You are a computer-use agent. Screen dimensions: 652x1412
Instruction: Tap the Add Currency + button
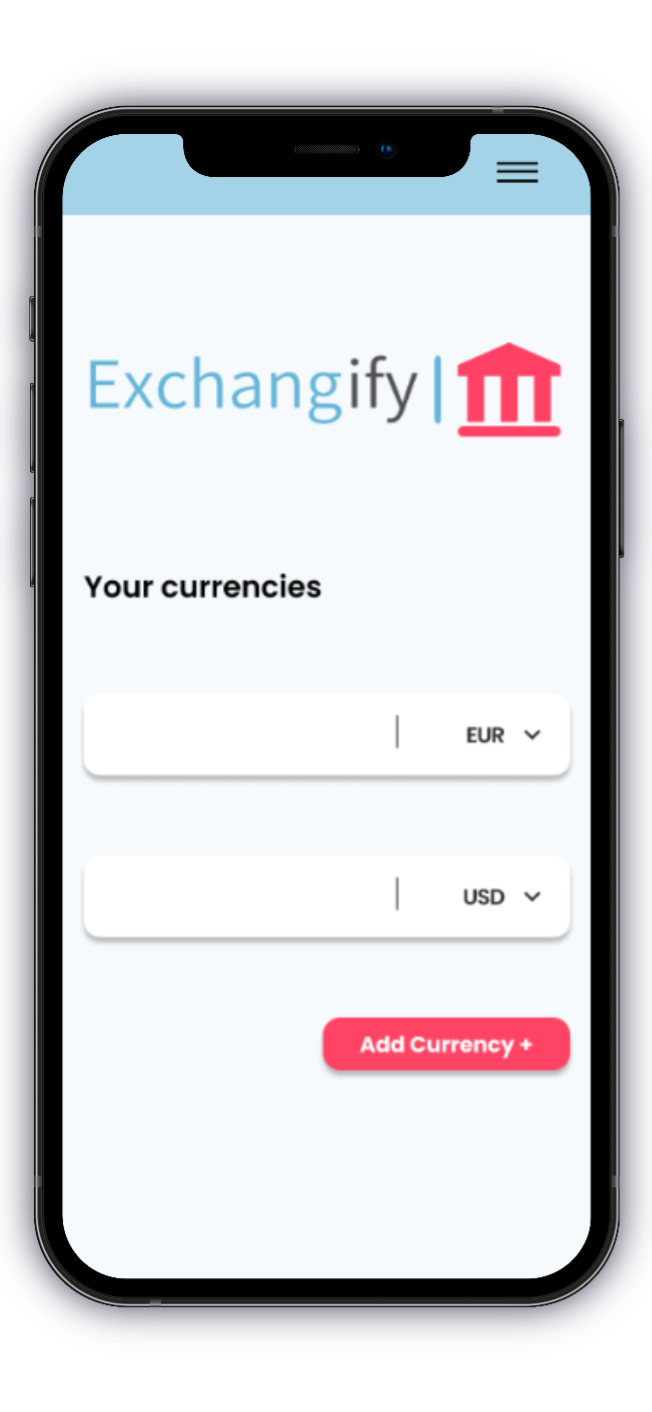[x=446, y=1044]
